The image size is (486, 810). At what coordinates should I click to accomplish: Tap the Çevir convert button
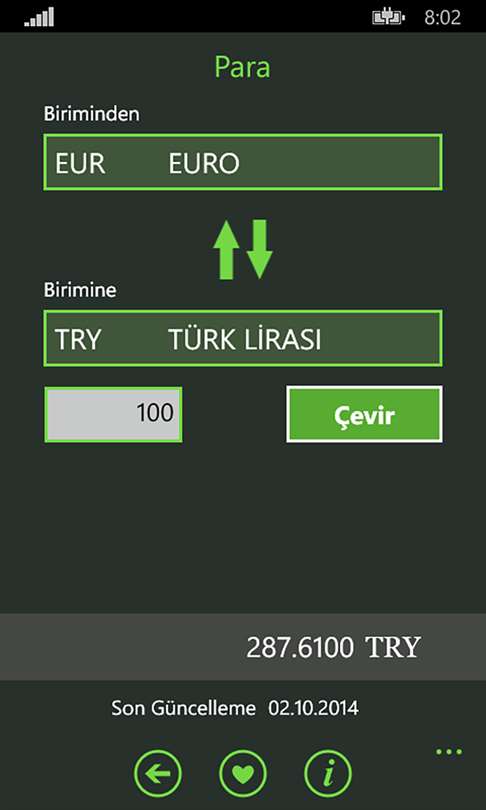pos(364,414)
